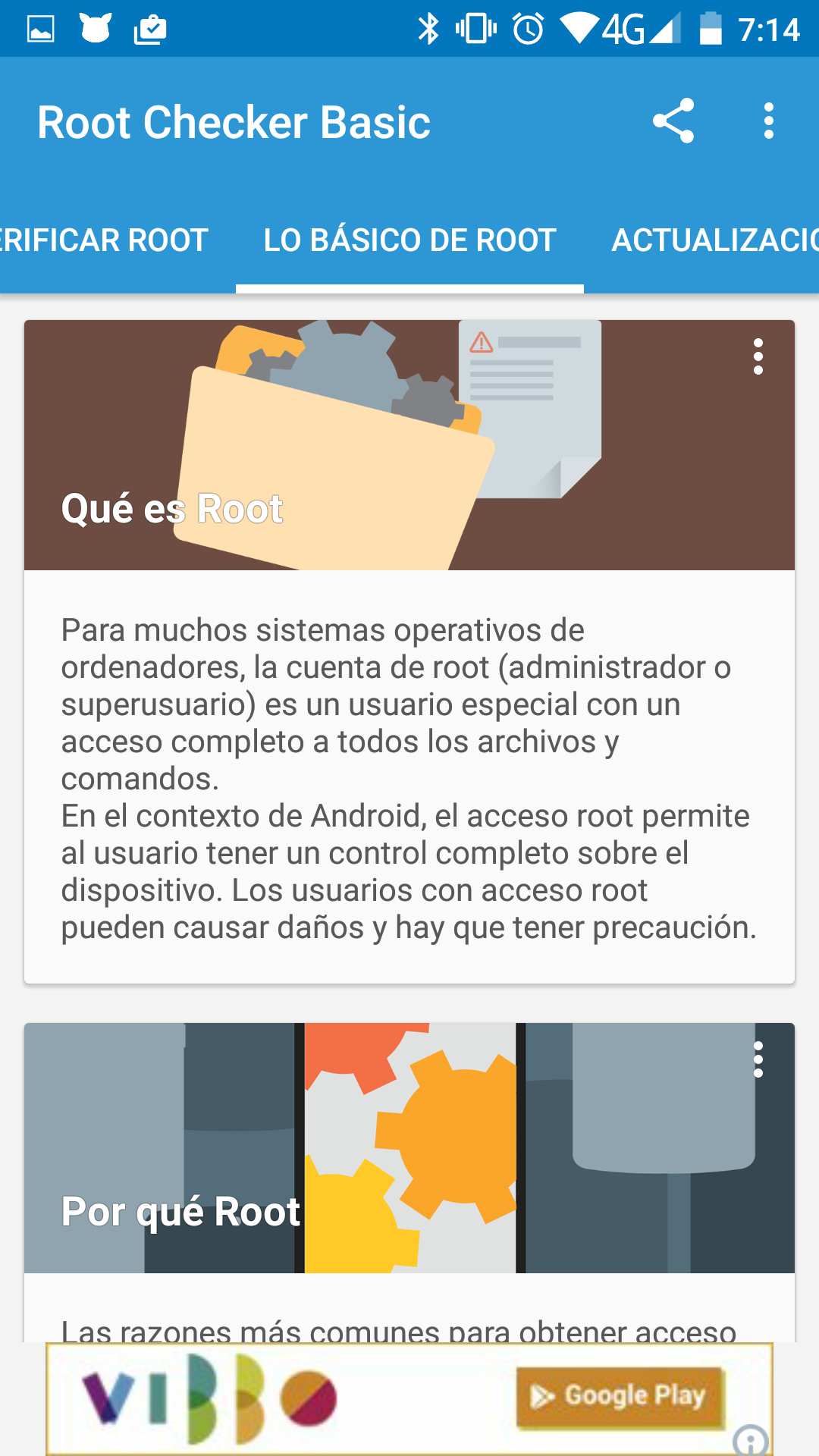Open options menu on Por qué Root card
The image size is (819, 1456).
click(758, 1059)
